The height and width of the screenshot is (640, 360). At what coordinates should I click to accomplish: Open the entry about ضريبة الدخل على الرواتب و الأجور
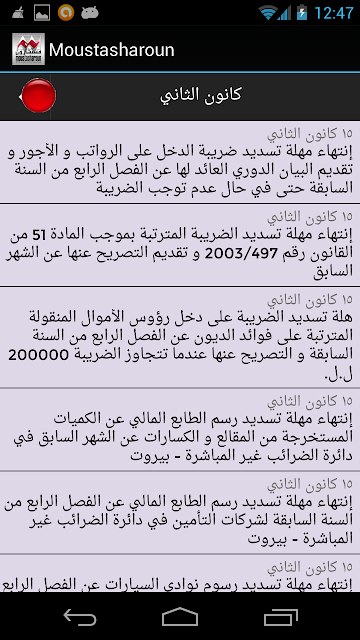click(x=180, y=162)
